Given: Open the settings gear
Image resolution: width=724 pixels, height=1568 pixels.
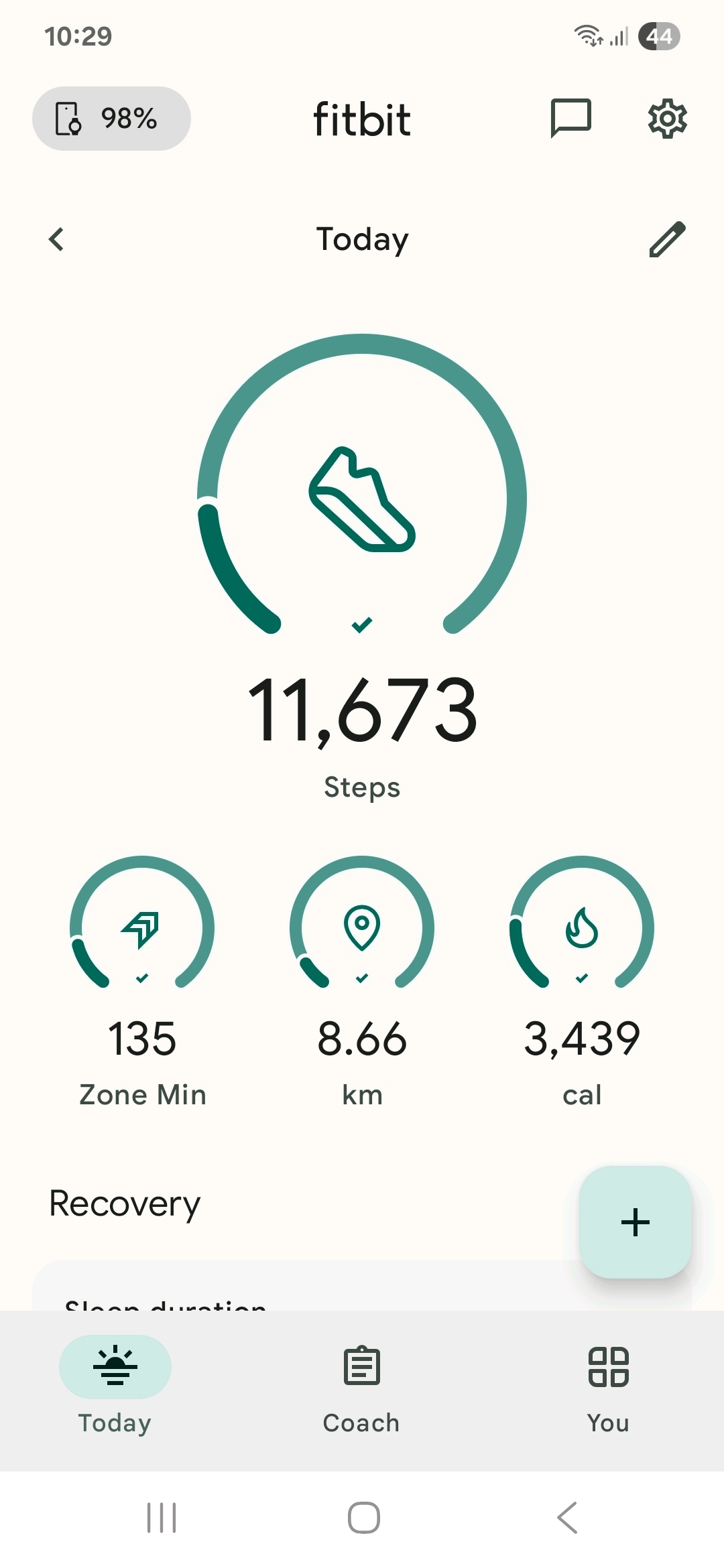Looking at the screenshot, I should pyautogui.click(x=667, y=119).
